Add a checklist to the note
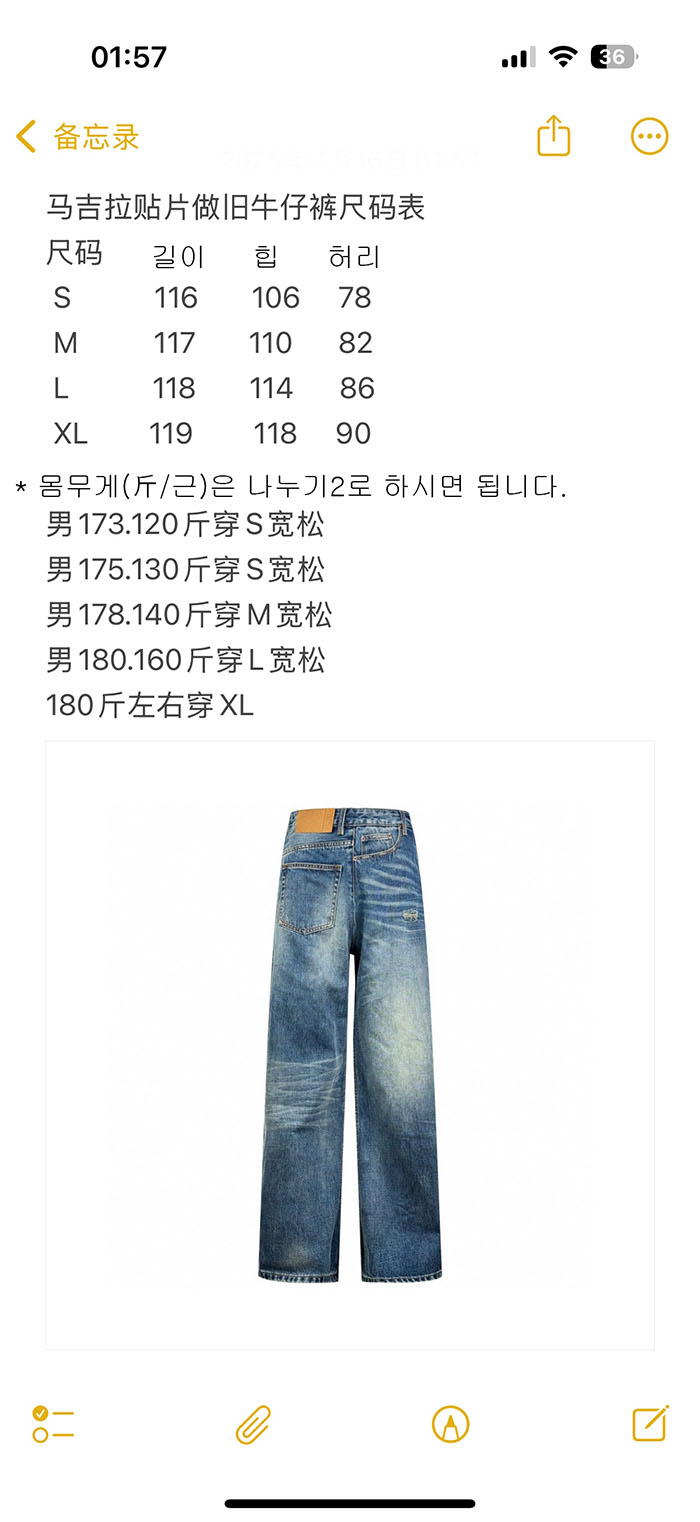700x1522 pixels. pyautogui.click(x=53, y=1423)
